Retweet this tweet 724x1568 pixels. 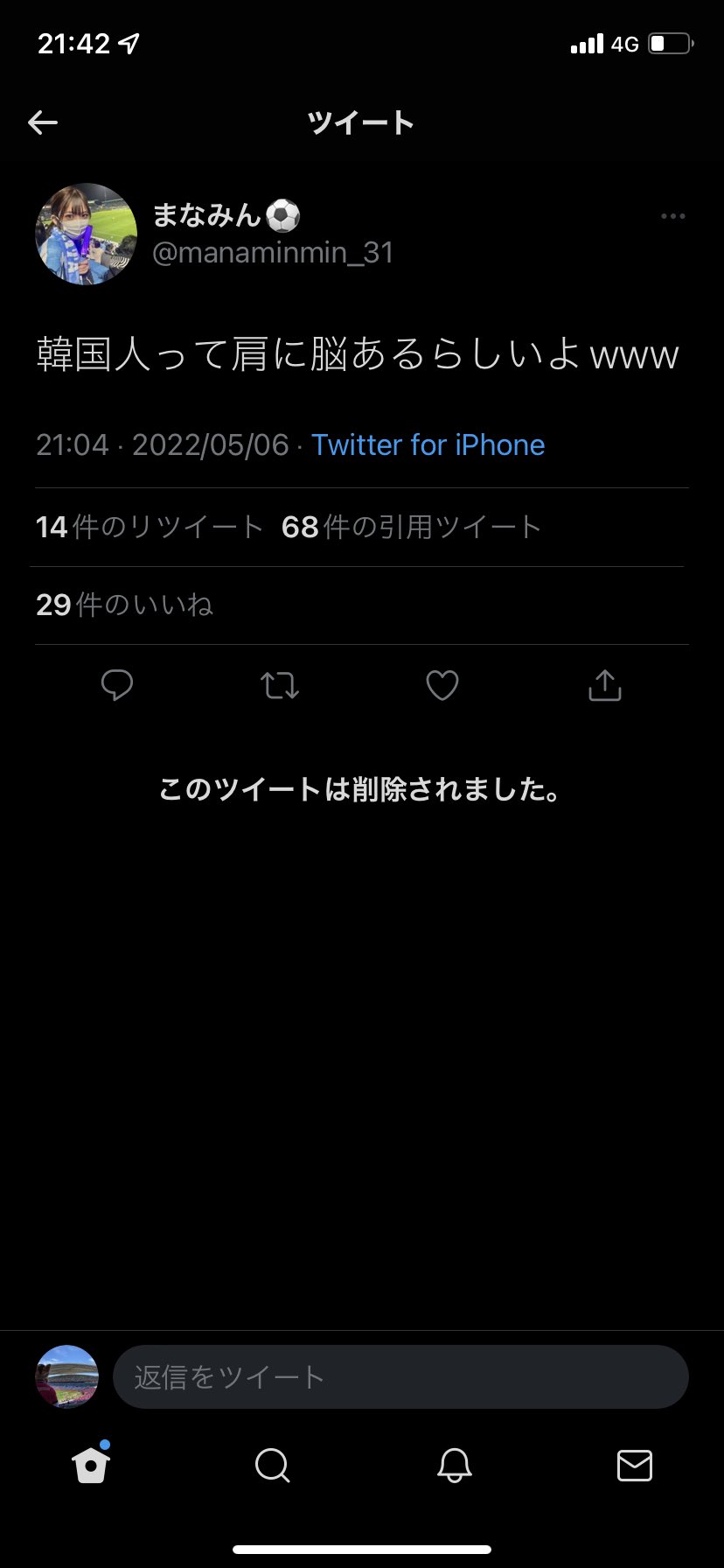point(280,685)
